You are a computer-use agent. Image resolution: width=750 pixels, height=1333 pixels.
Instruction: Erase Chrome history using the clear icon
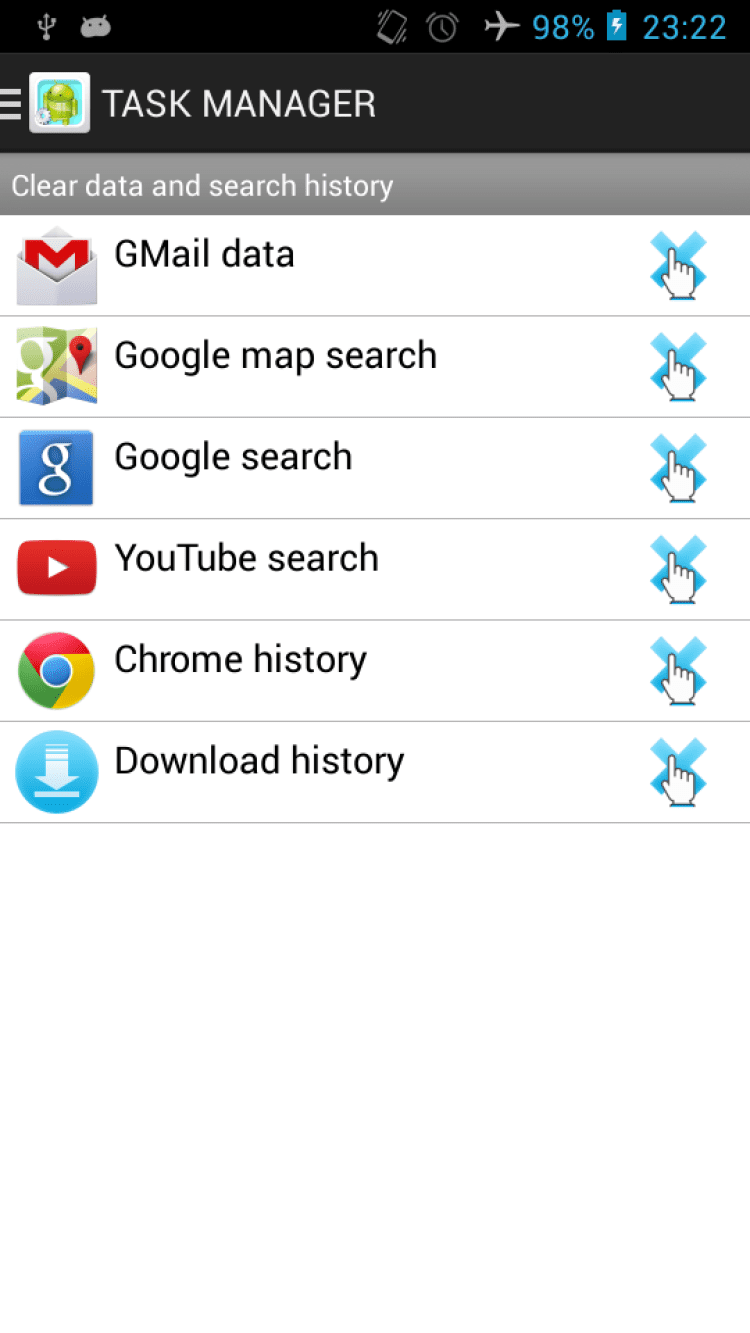point(679,671)
